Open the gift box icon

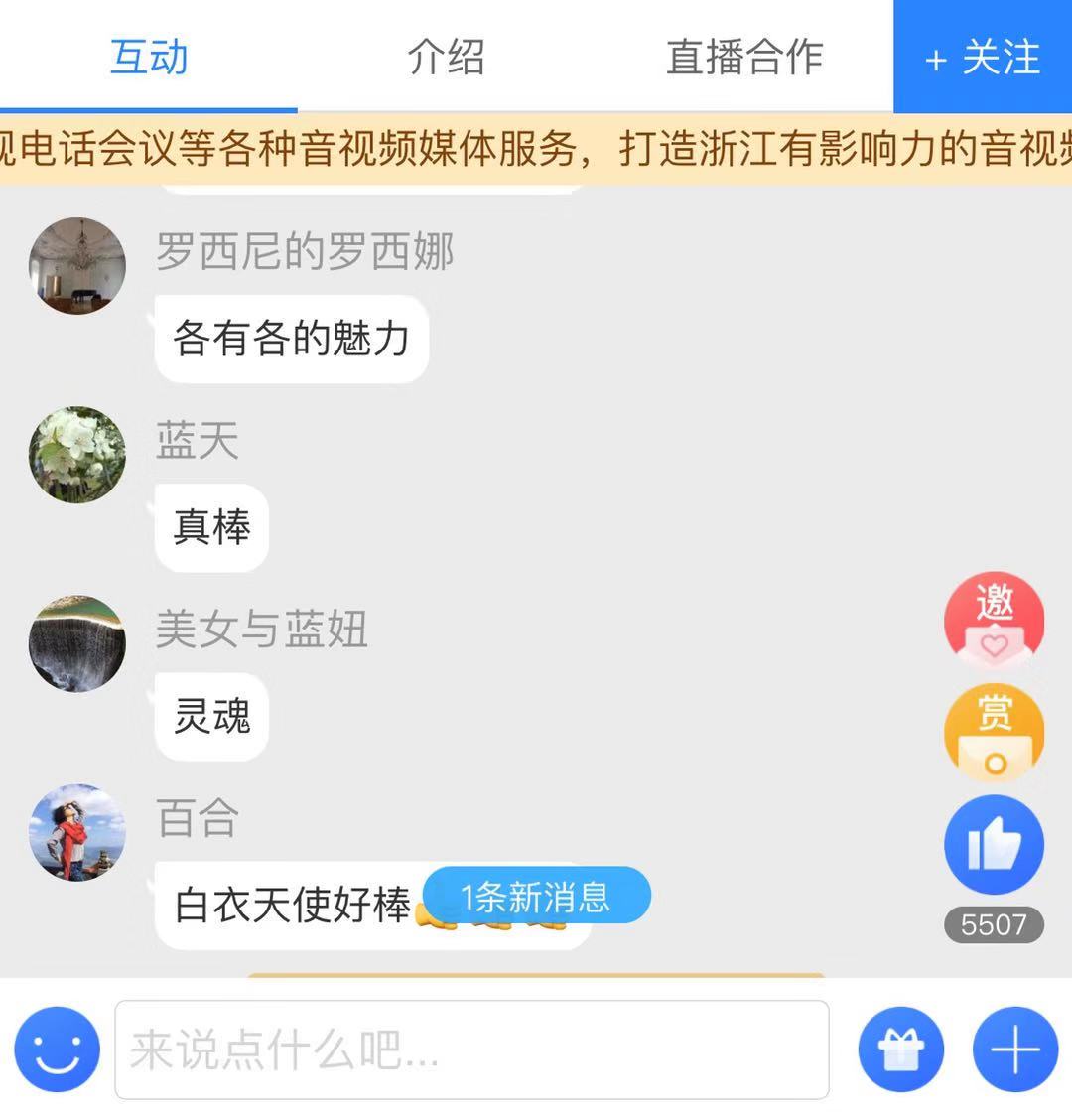point(900,1050)
